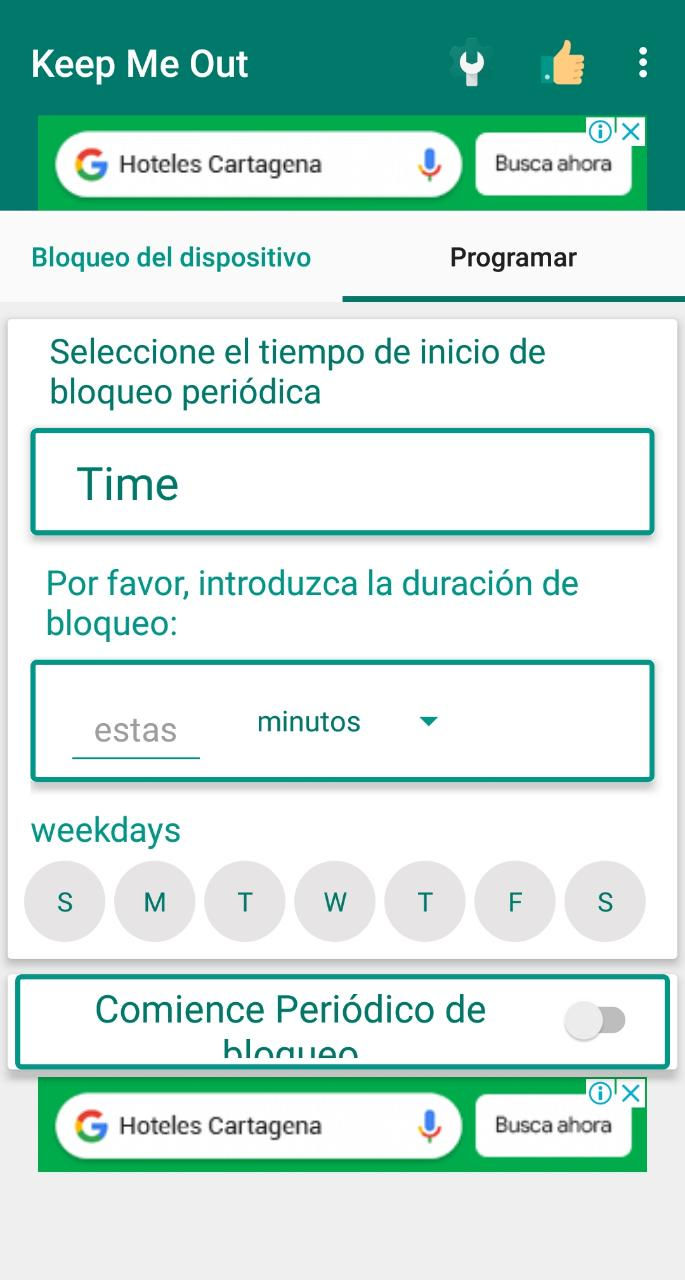Select M for Monday
Viewport: 685px width, 1280px height.
pyautogui.click(x=155, y=903)
